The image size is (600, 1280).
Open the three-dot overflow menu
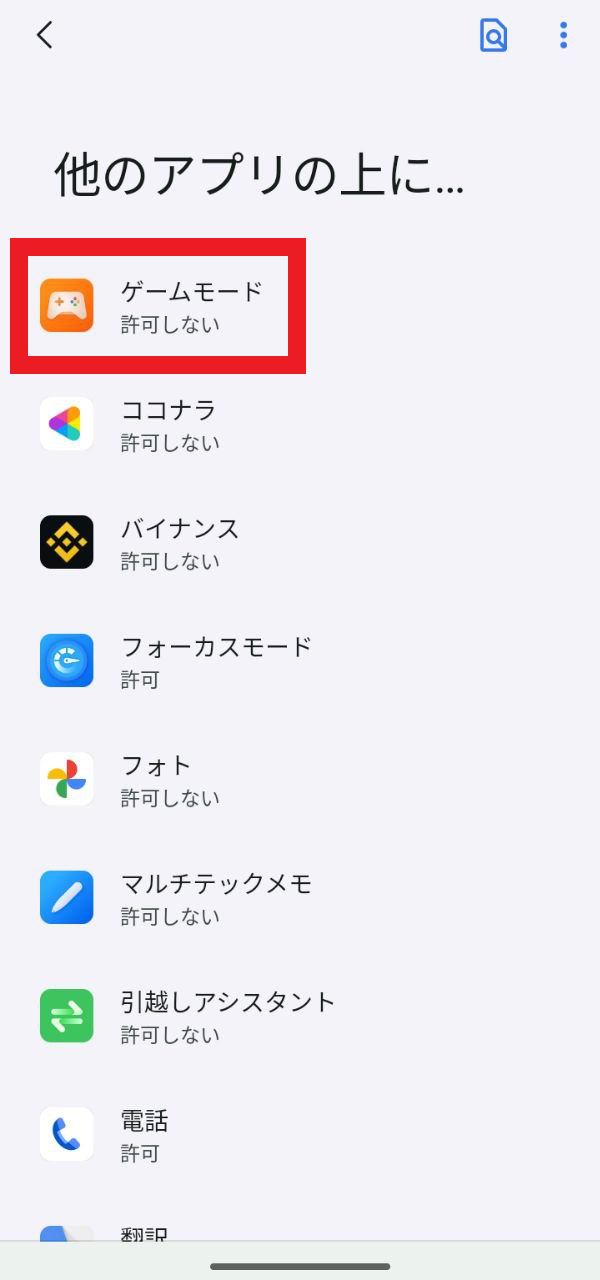click(x=563, y=36)
